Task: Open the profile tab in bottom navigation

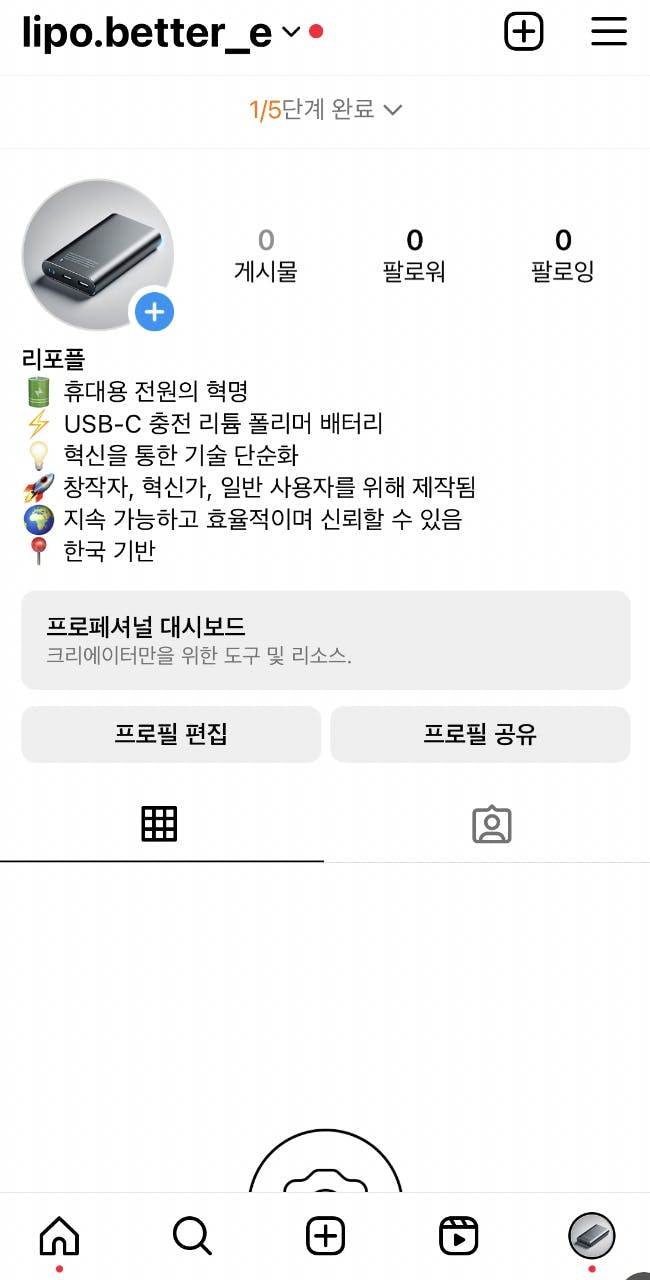Action: [x=591, y=1236]
